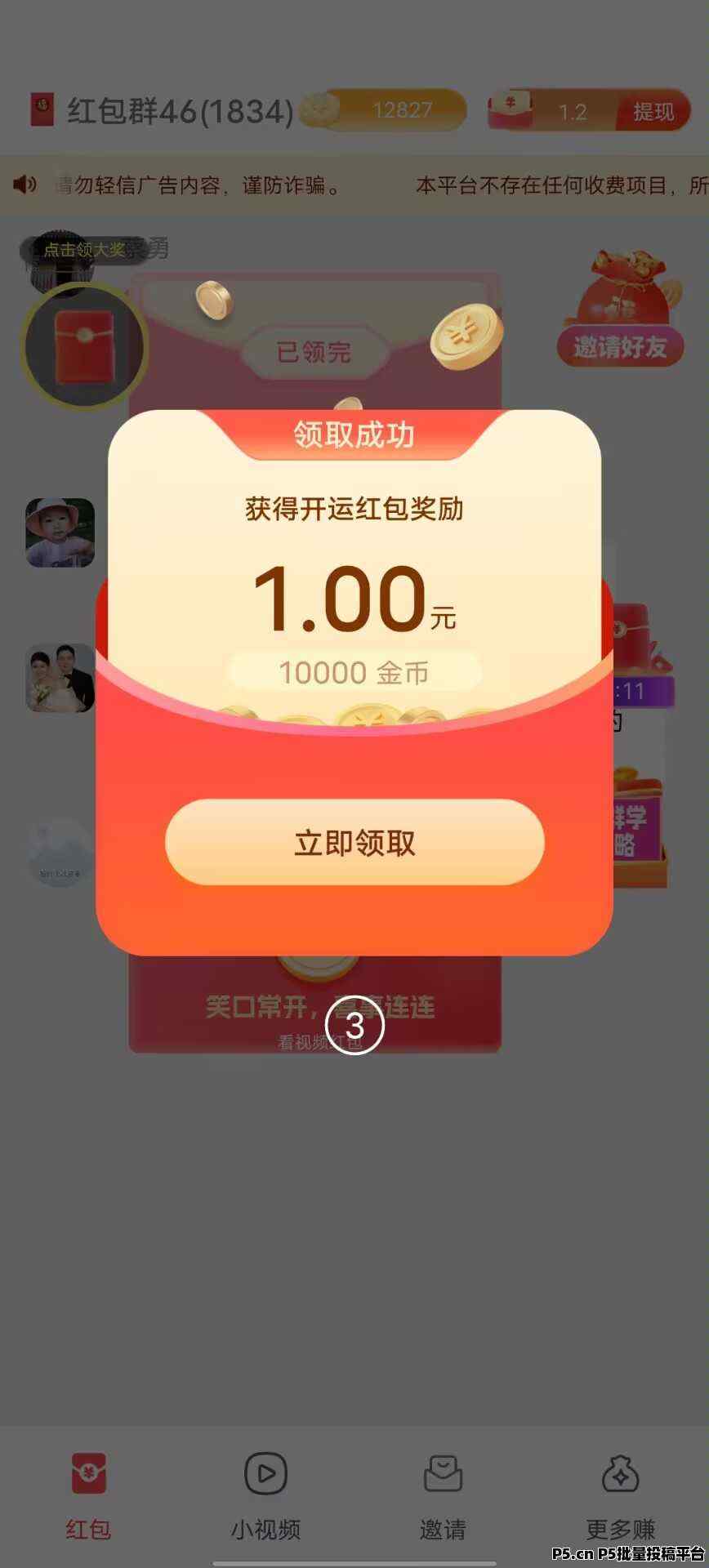Tap 提现 to withdraw cash
This screenshot has width=709, height=1568.
(x=653, y=112)
